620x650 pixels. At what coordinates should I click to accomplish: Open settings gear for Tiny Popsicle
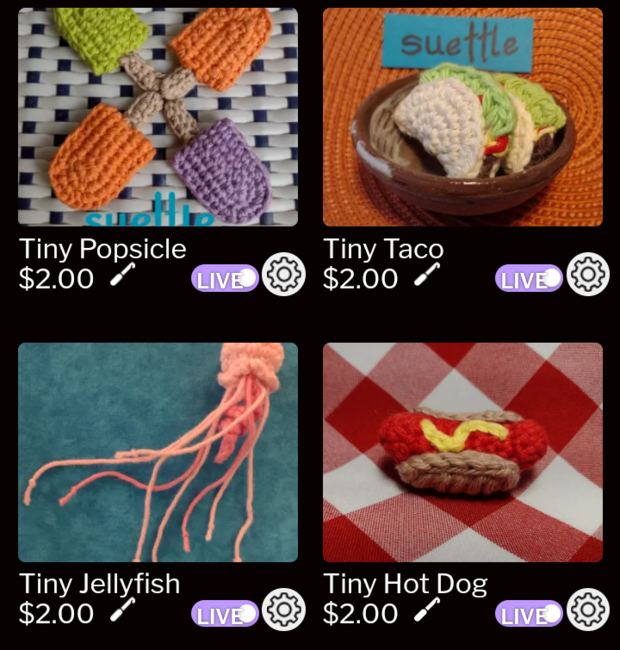(x=284, y=275)
